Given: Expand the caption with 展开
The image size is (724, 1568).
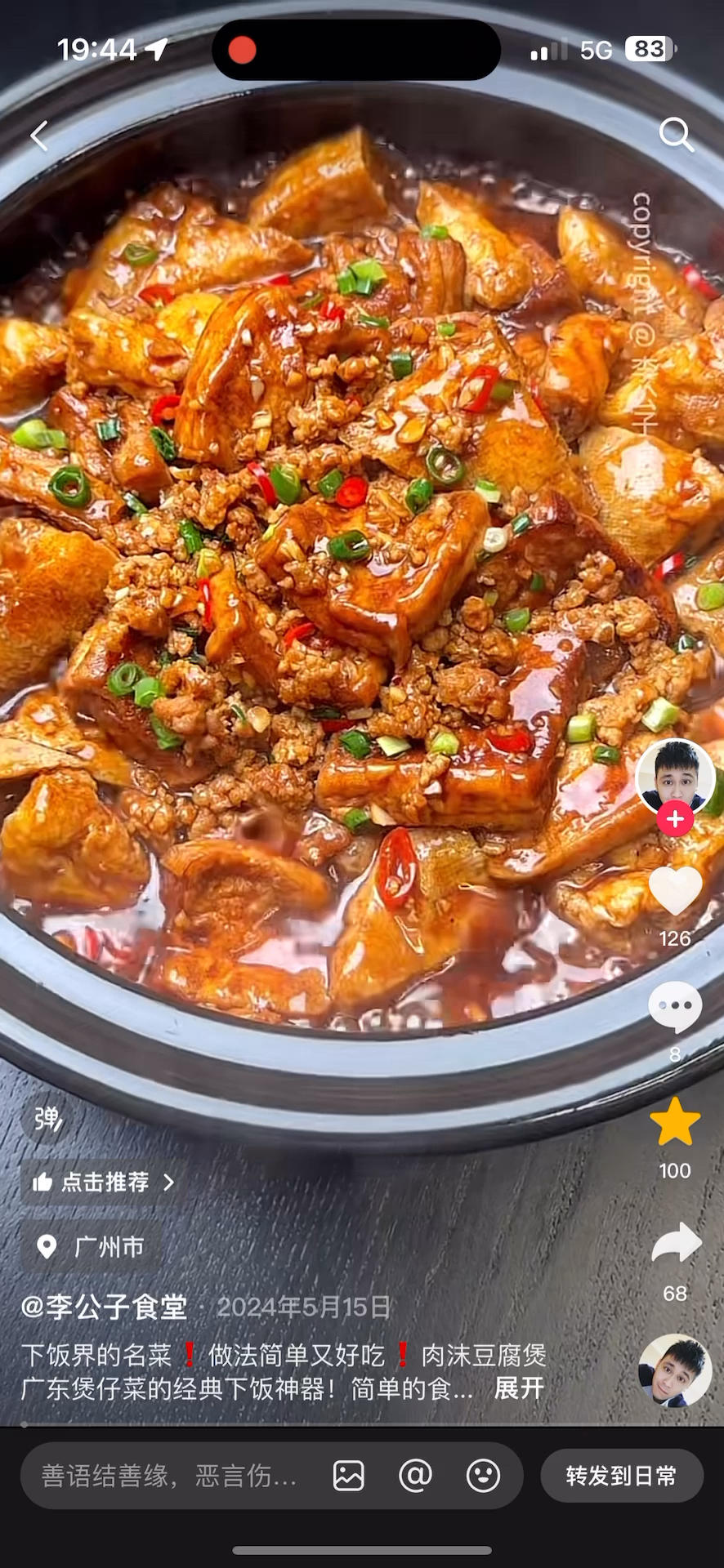Looking at the screenshot, I should tap(518, 1388).
